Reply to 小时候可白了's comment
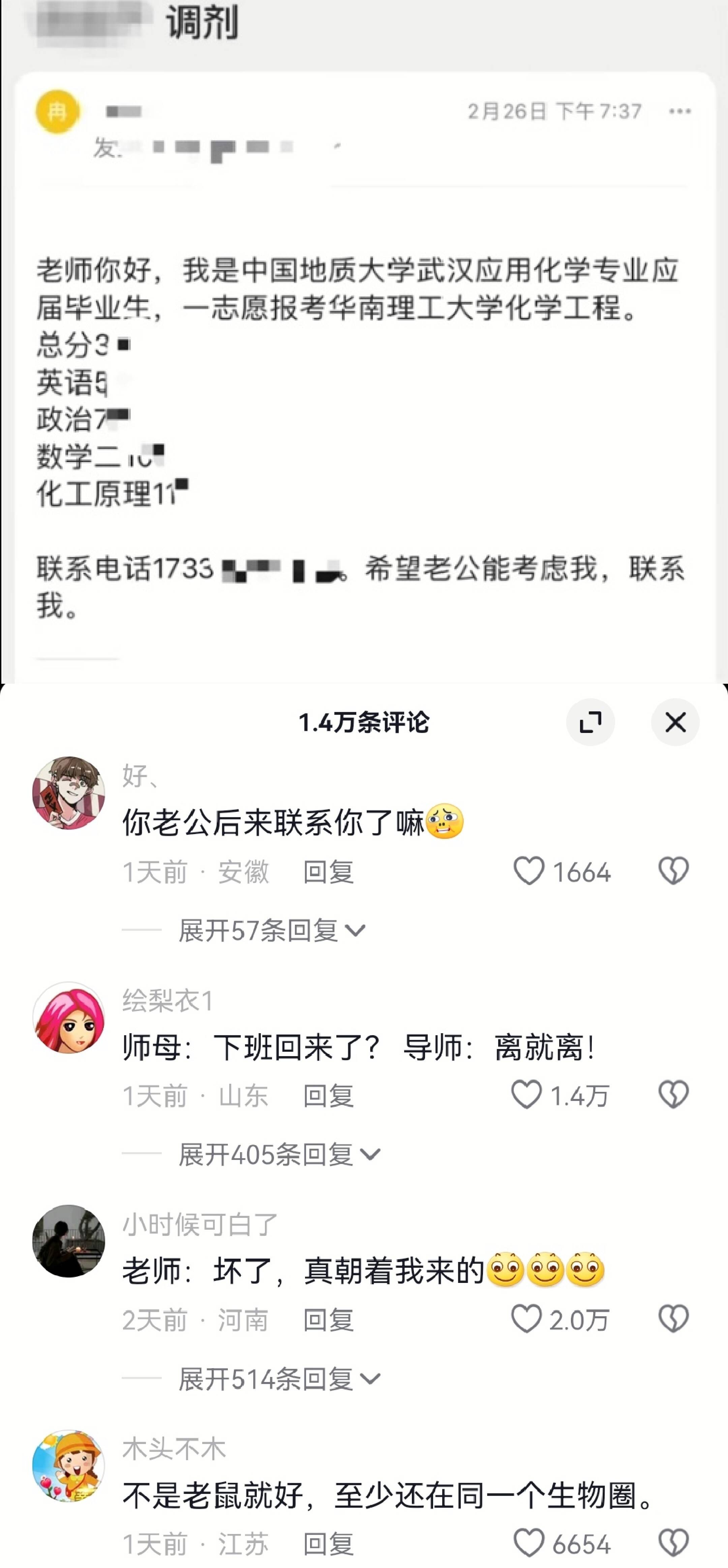 tap(328, 1320)
